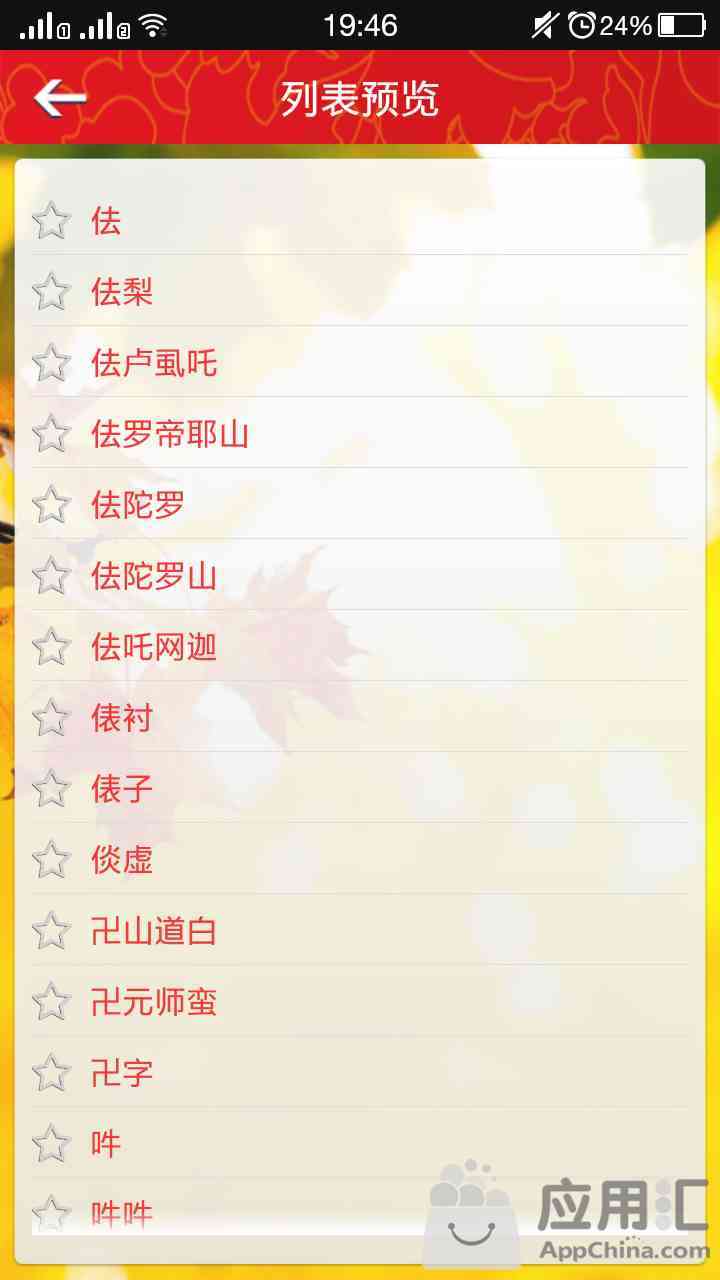Favorite the entry 佉陀罗

51,504
